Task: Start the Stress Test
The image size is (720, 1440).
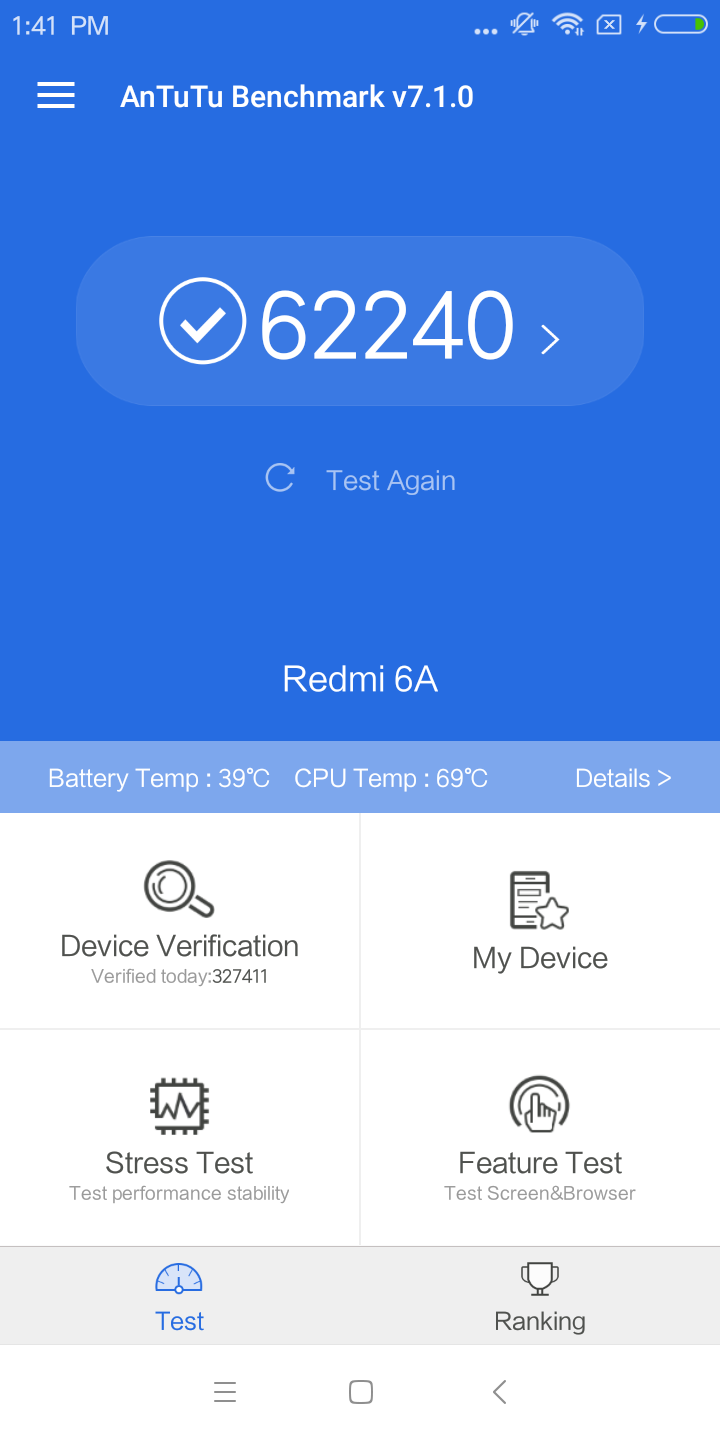Action: pos(180,1138)
